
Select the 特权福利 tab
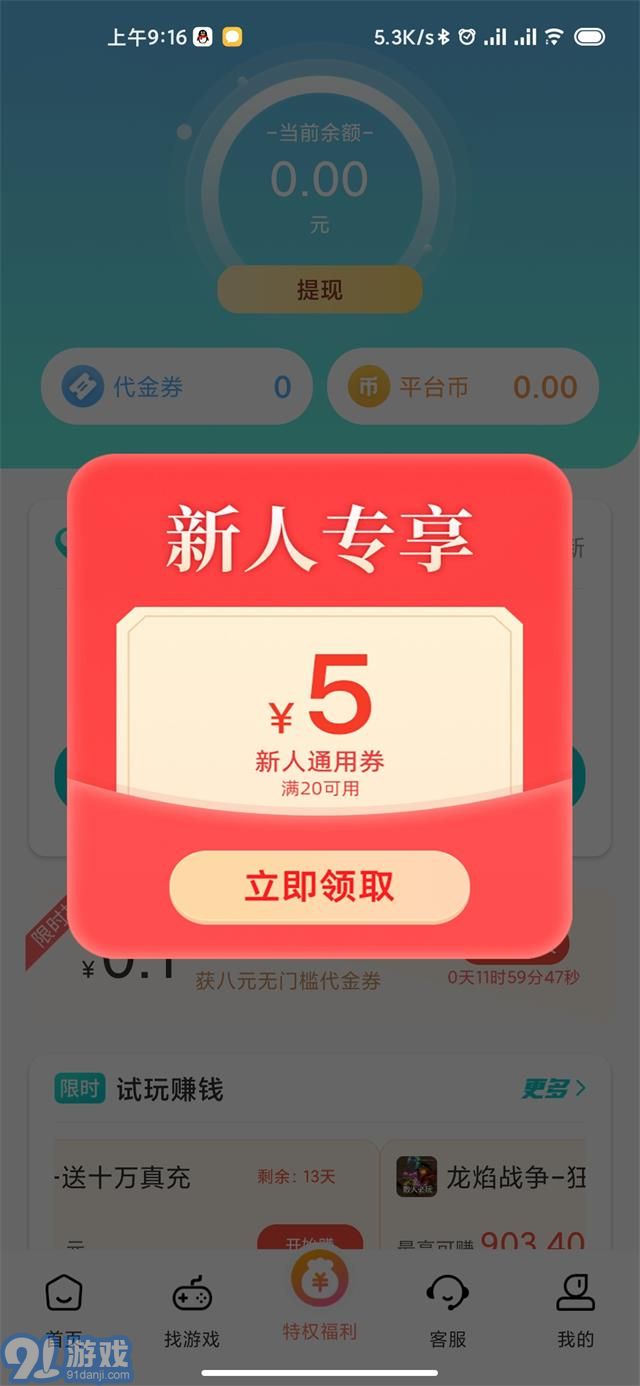click(x=319, y=1300)
